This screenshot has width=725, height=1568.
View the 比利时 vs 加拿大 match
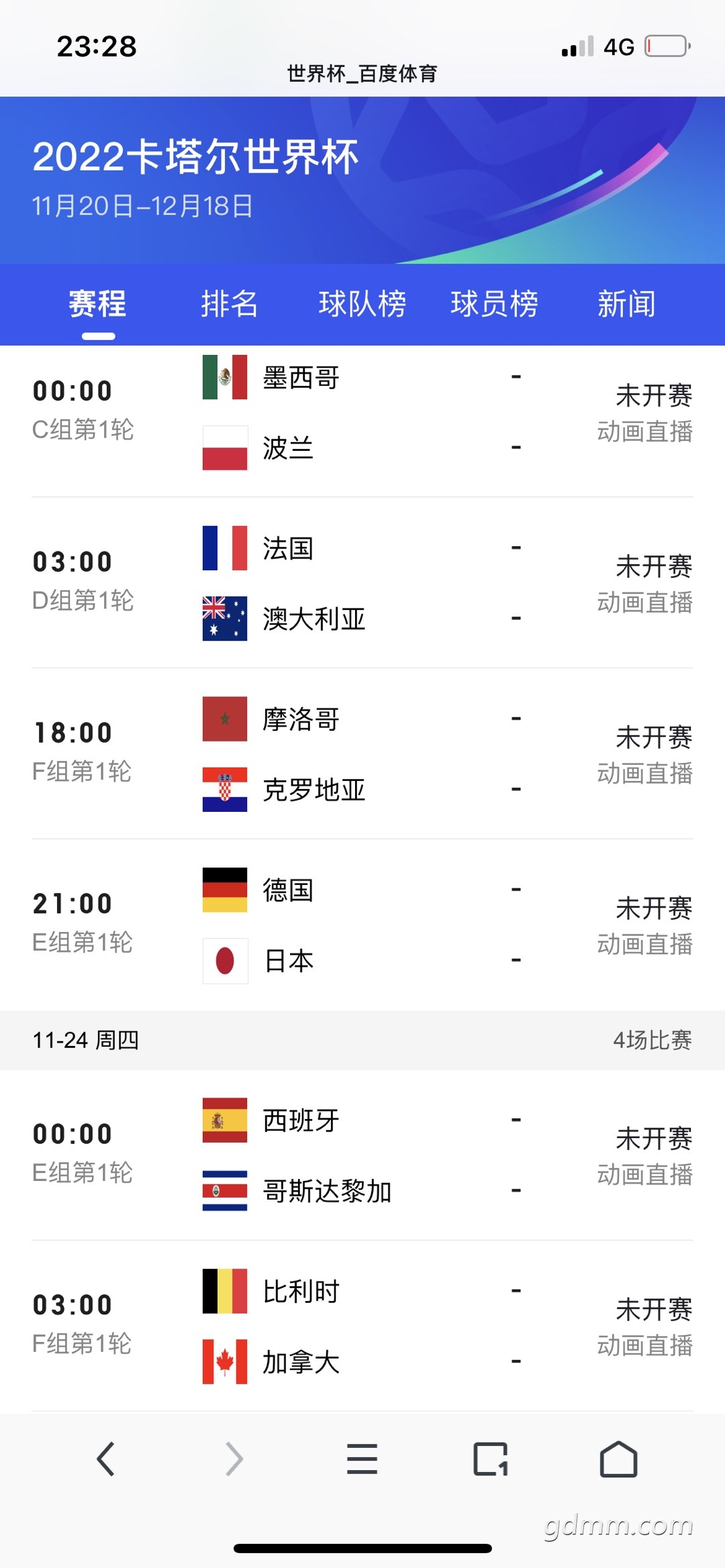click(x=362, y=1326)
